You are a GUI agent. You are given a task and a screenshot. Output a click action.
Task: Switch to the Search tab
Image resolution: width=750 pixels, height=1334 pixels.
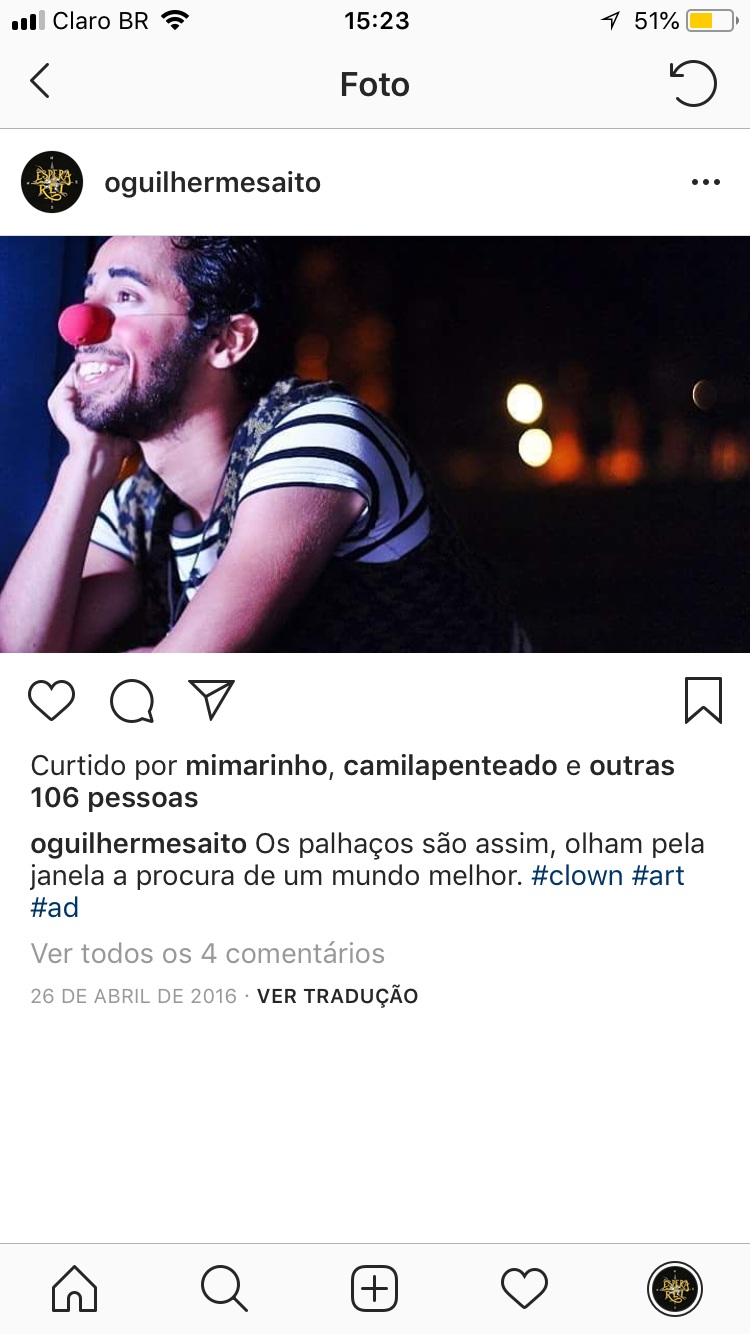click(x=224, y=1288)
